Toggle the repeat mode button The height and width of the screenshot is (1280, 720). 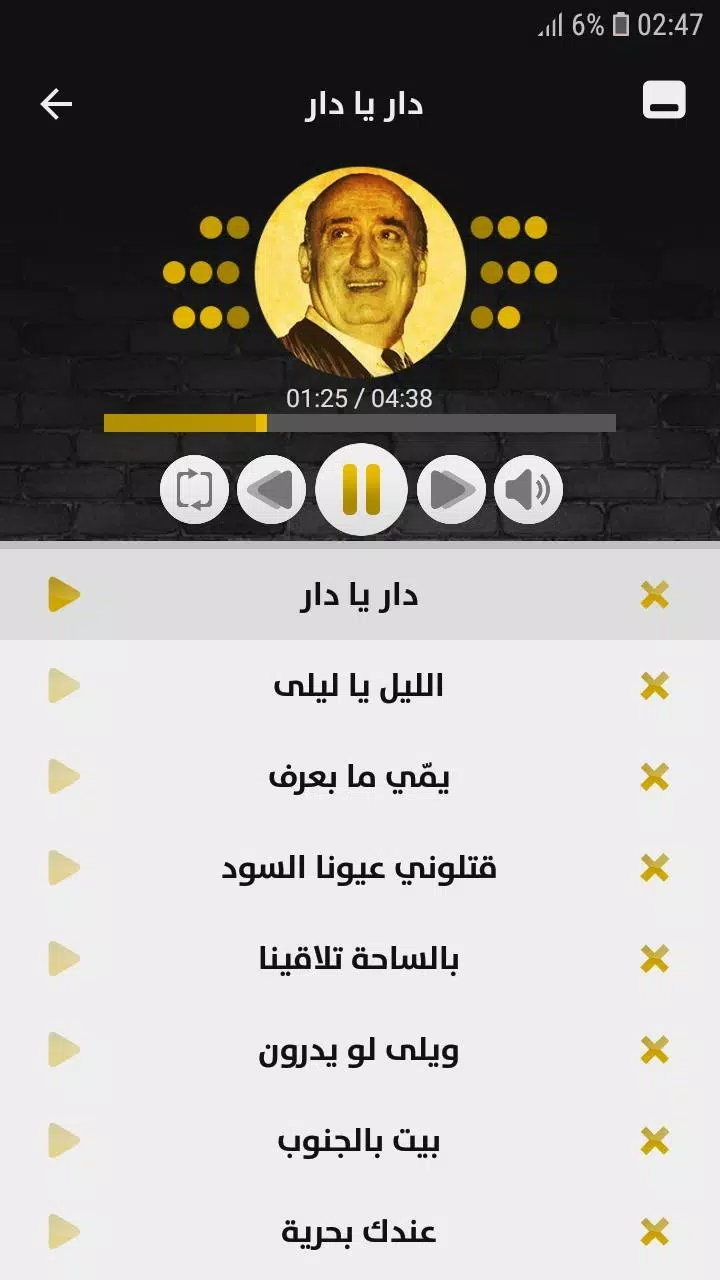[x=194, y=490]
